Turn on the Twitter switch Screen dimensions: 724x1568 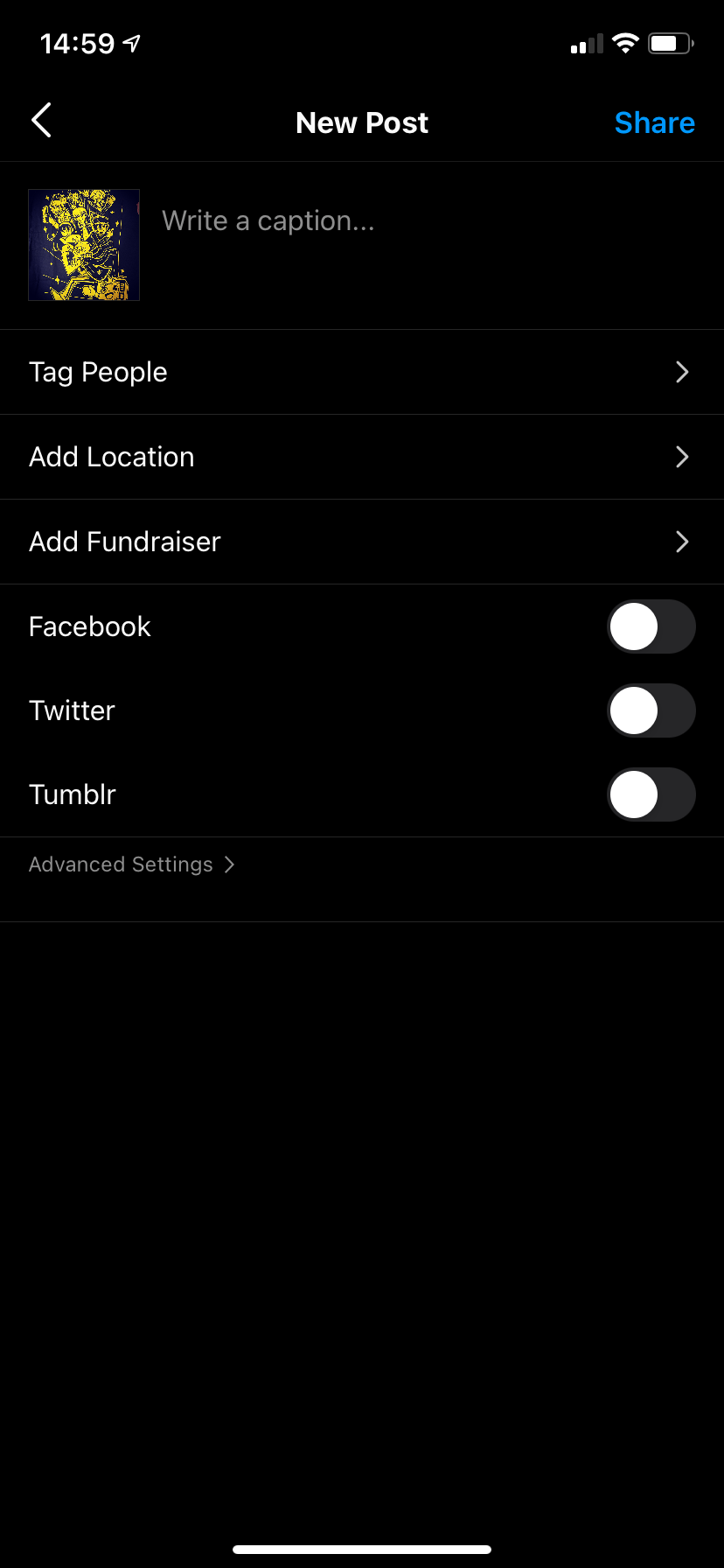pyautogui.click(x=651, y=710)
